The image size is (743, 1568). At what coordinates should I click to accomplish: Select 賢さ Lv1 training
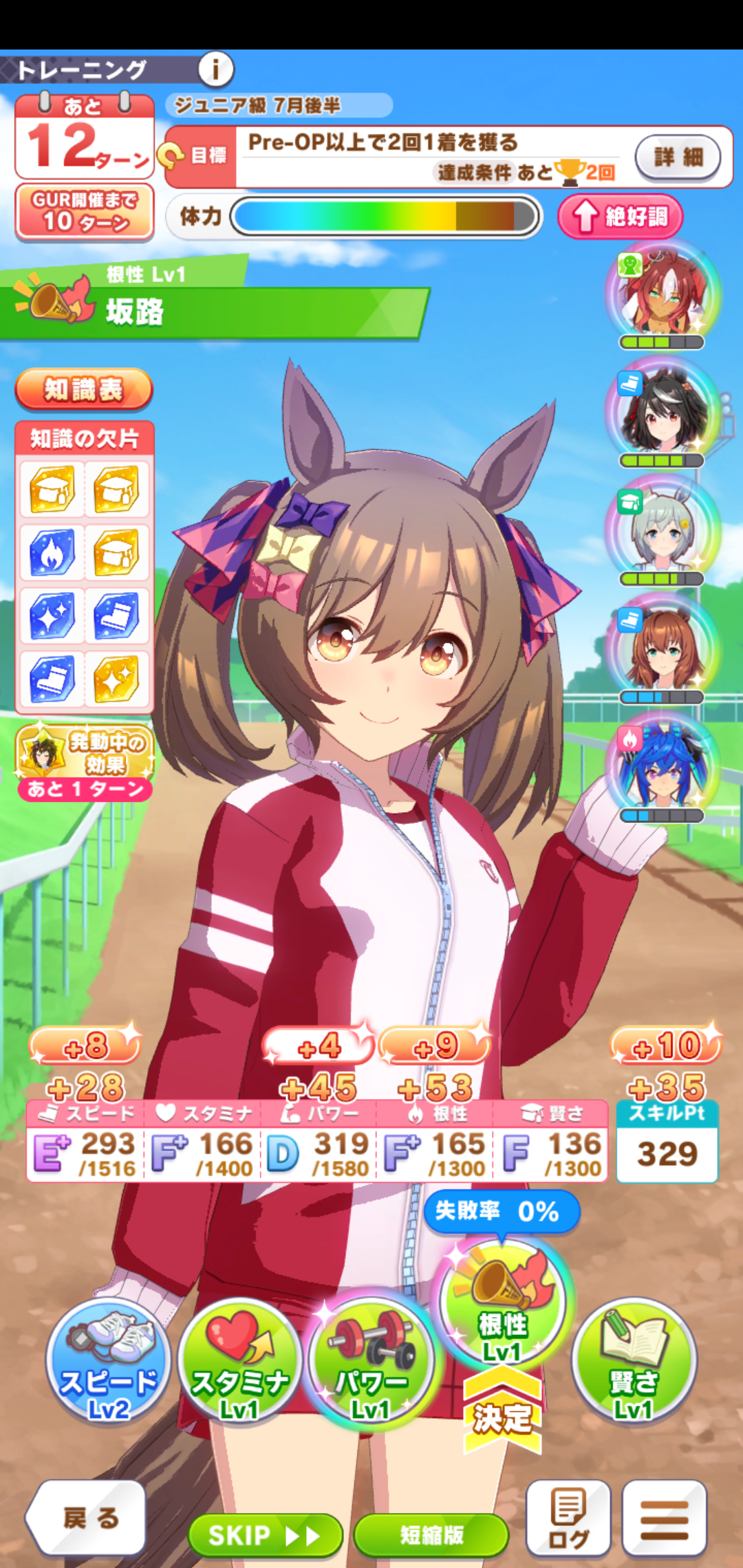(x=633, y=1360)
